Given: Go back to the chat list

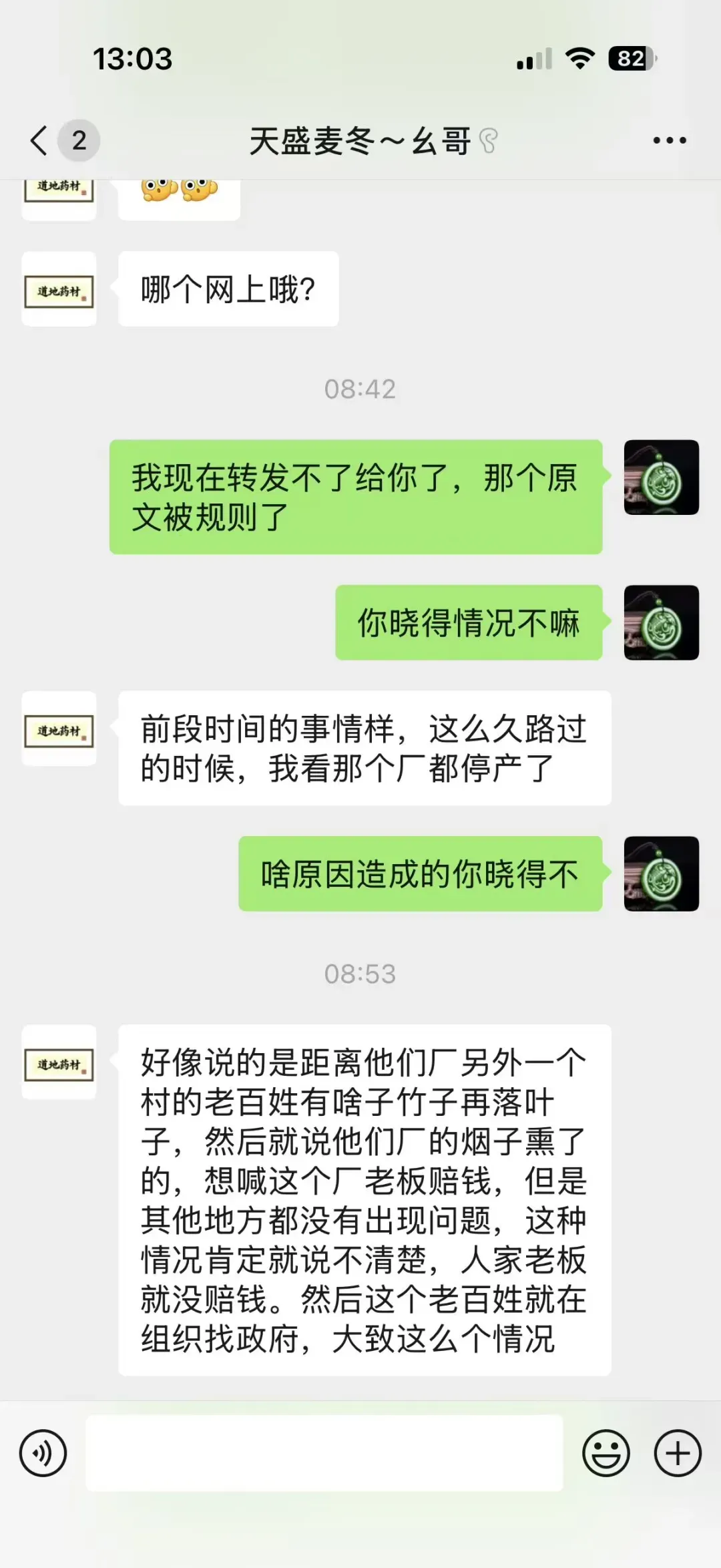Looking at the screenshot, I should pos(40,140).
